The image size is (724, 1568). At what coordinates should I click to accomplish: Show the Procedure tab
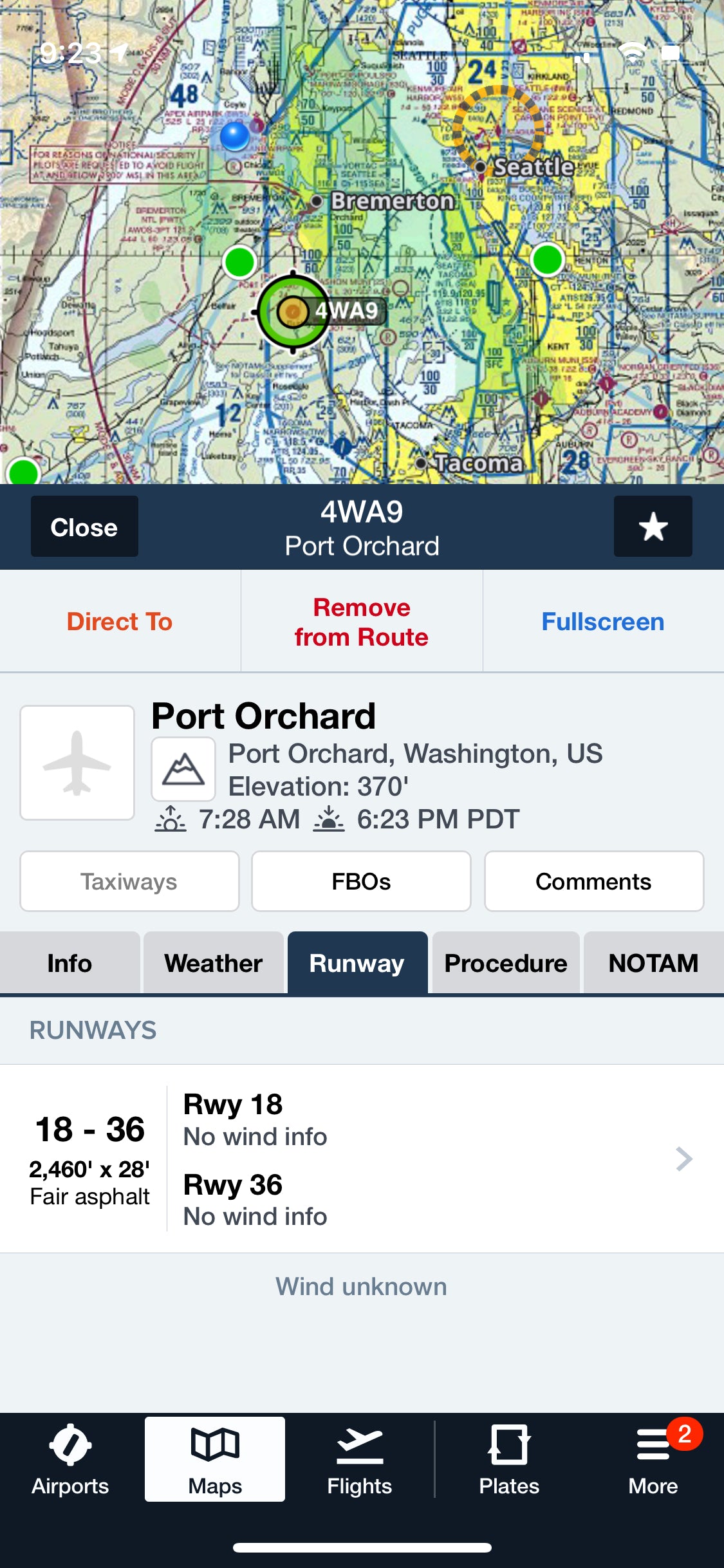(506, 963)
